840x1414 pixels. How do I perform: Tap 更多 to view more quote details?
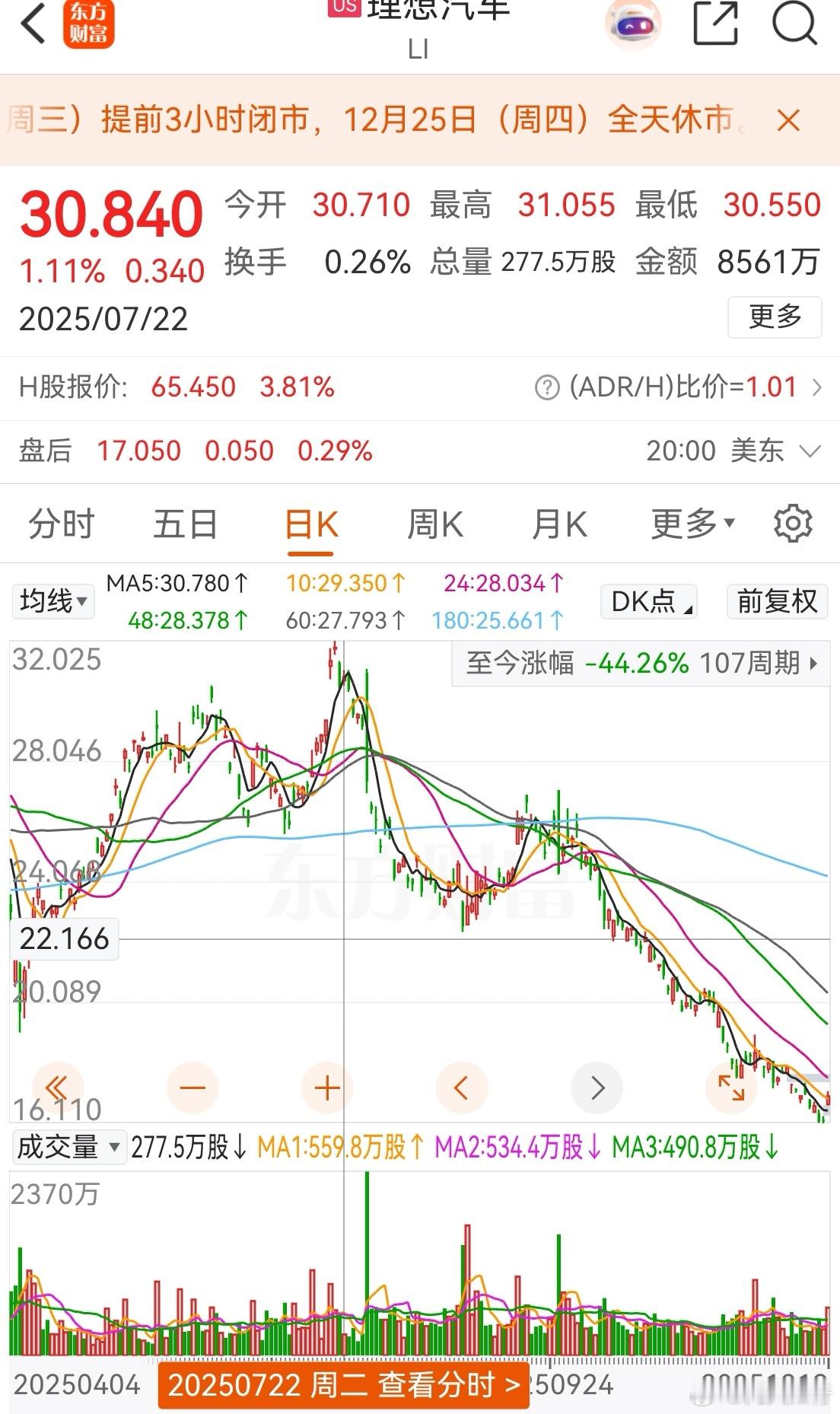coord(774,316)
